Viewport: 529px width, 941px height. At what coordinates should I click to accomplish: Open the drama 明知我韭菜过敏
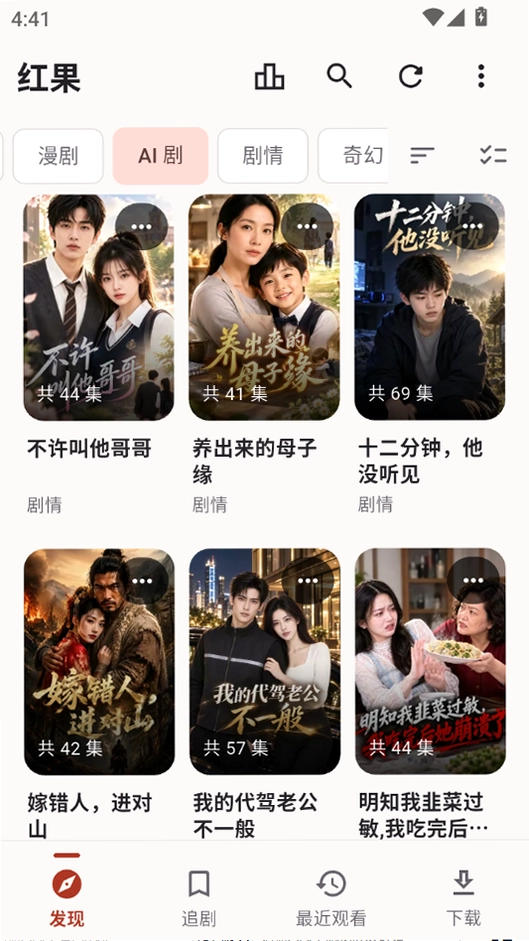[x=430, y=662]
